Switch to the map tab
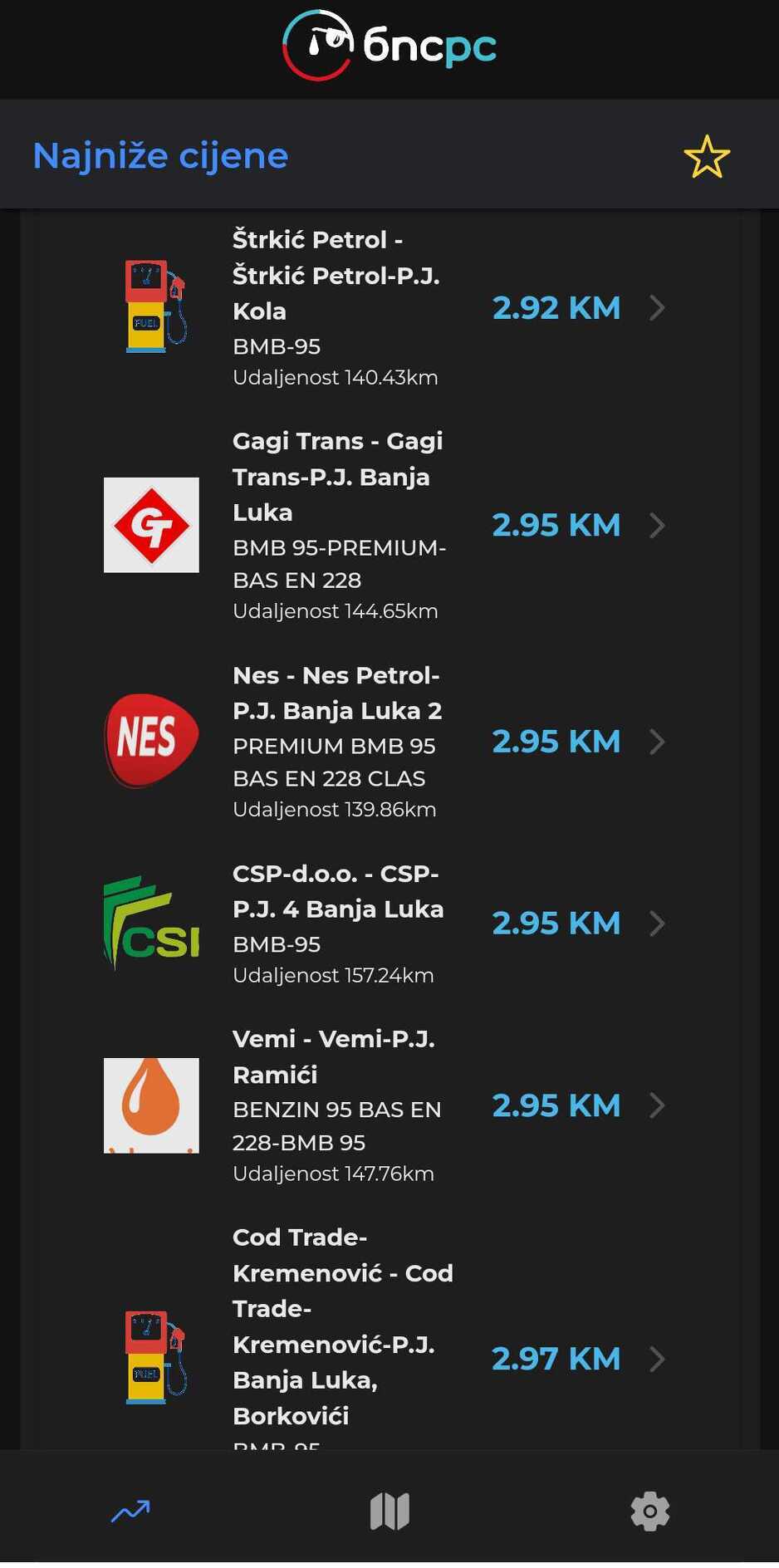 (x=389, y=1512)
